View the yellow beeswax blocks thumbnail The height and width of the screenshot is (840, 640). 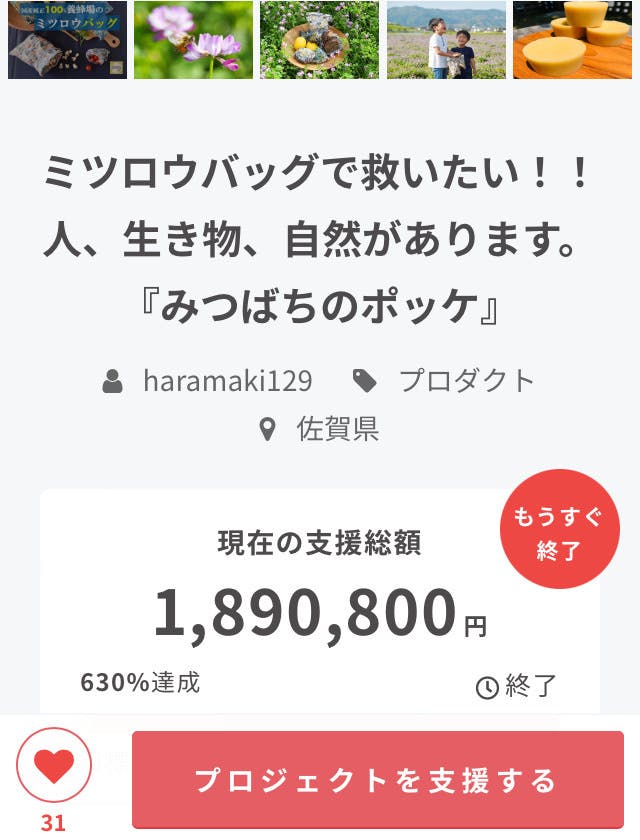(x=573, y=40)
